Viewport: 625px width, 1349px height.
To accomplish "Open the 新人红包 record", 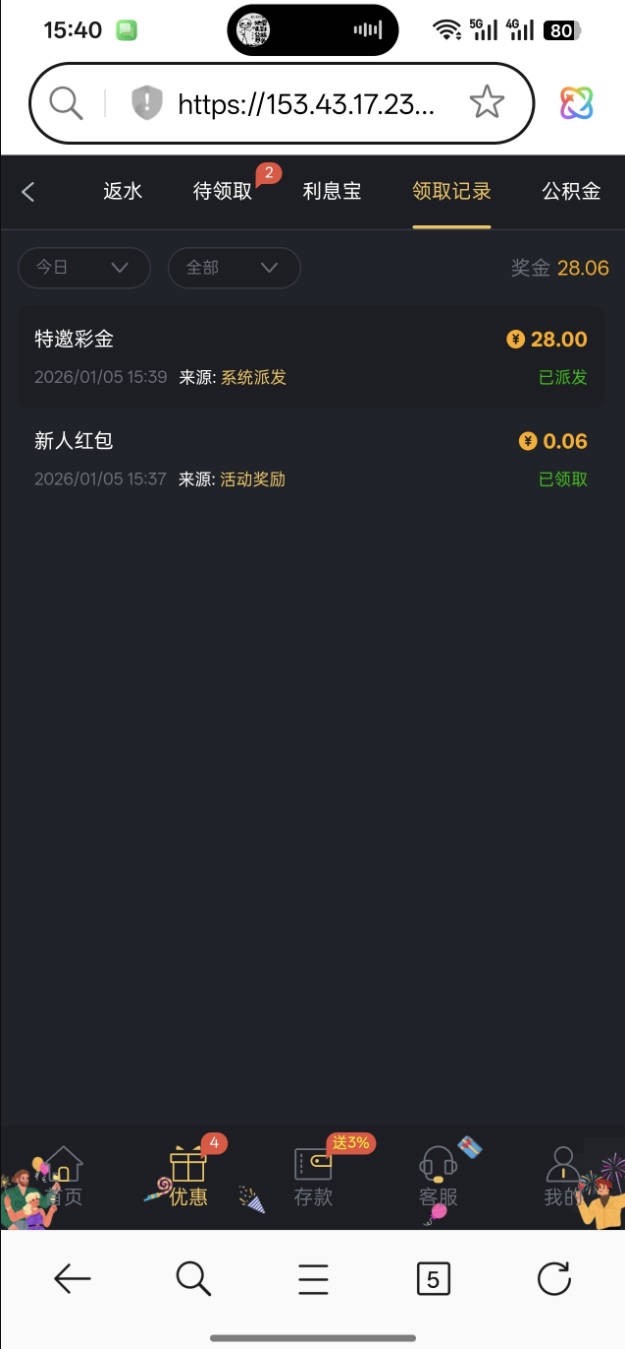I will (310, 459).
